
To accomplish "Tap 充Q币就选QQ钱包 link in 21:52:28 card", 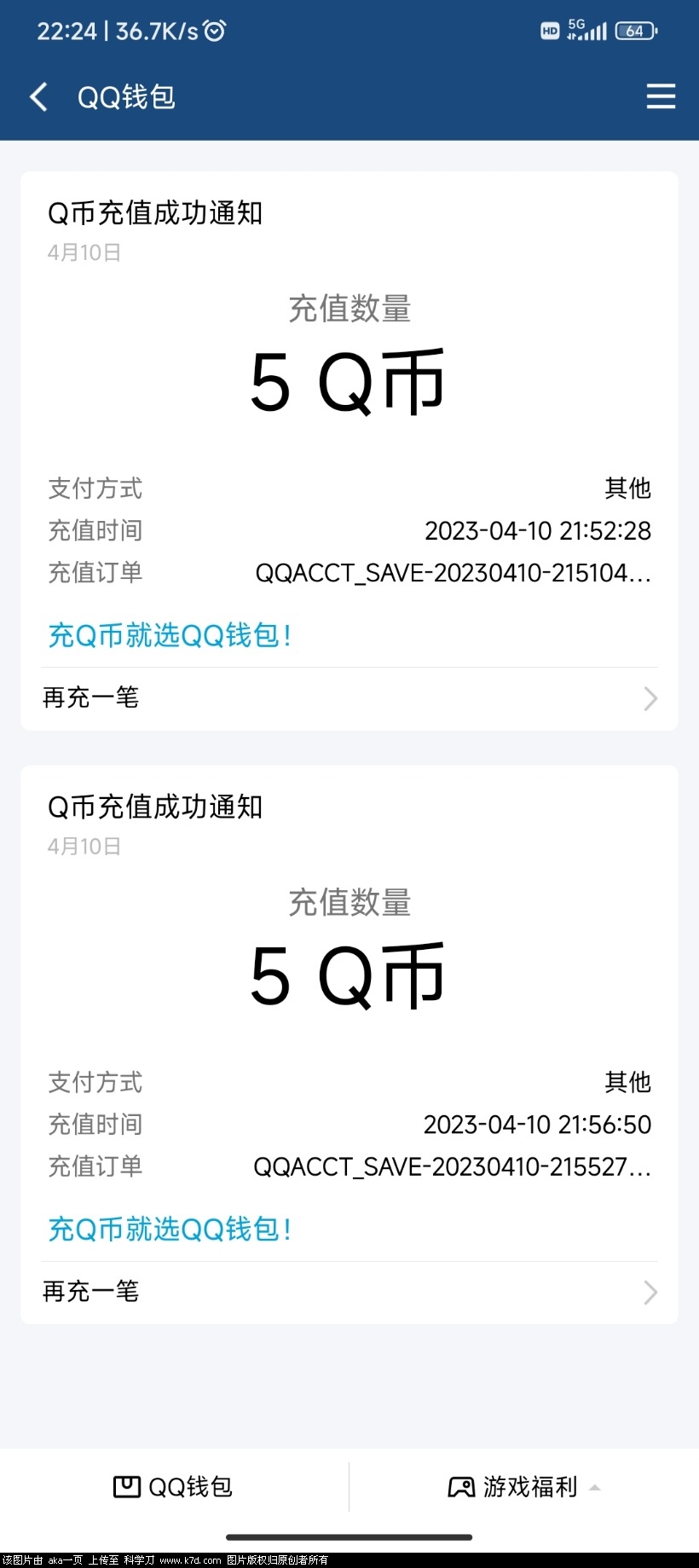I will (170, 635).
